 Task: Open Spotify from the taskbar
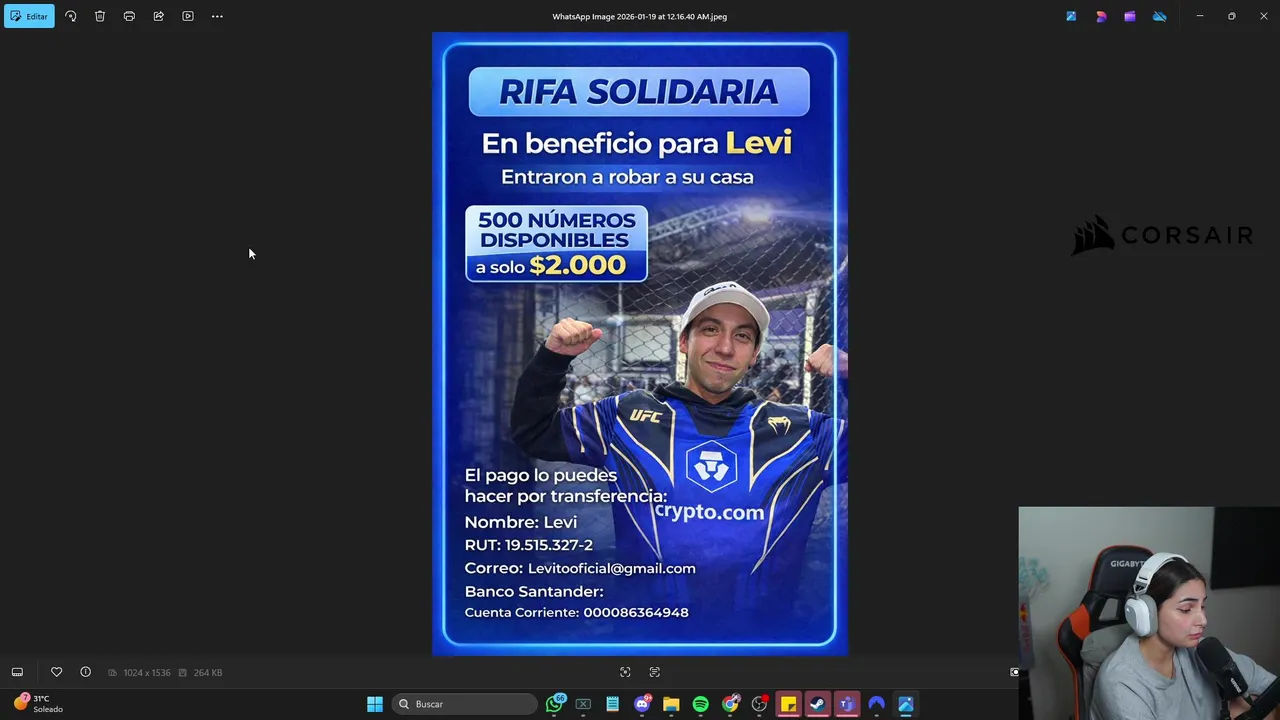tap(700, 704)
